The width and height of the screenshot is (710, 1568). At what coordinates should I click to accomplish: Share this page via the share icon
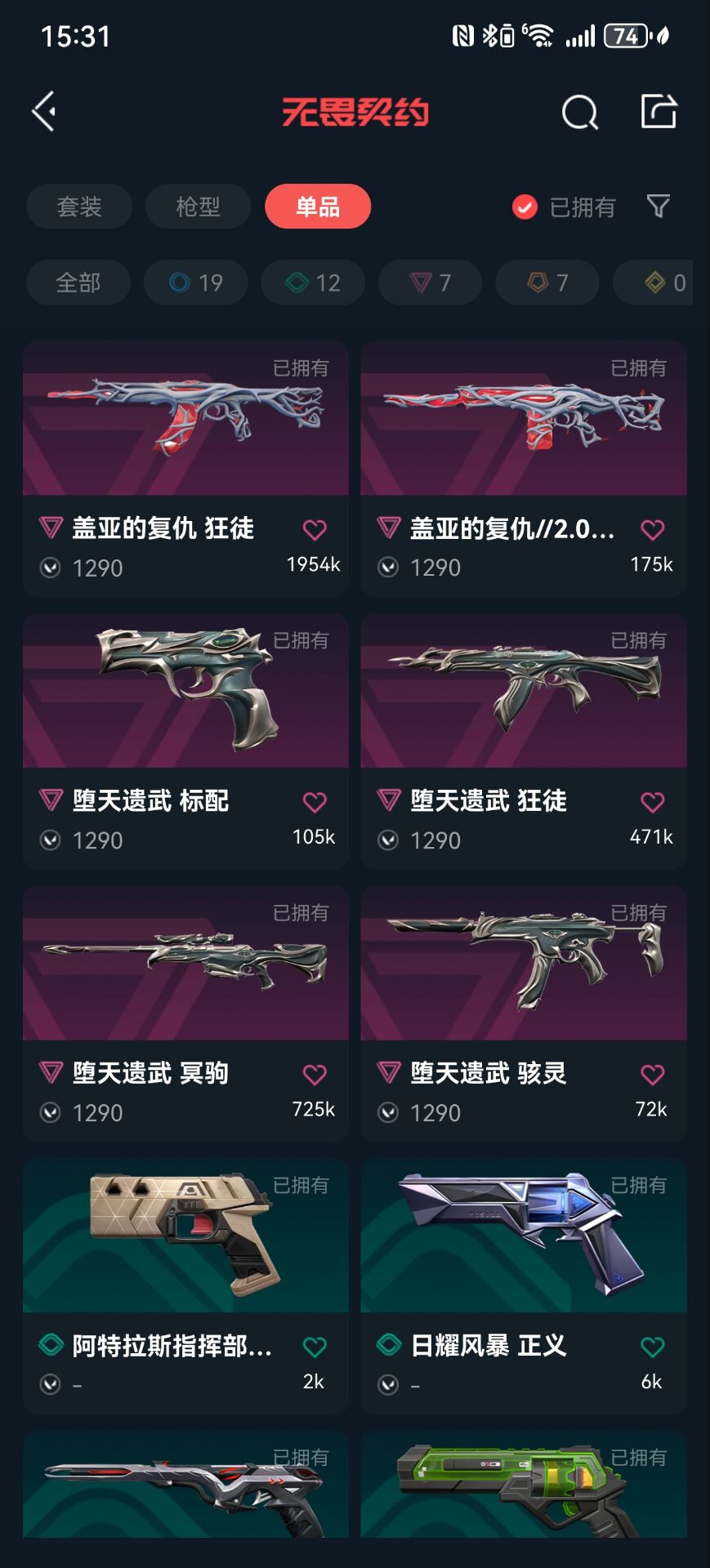coord(659,111)
